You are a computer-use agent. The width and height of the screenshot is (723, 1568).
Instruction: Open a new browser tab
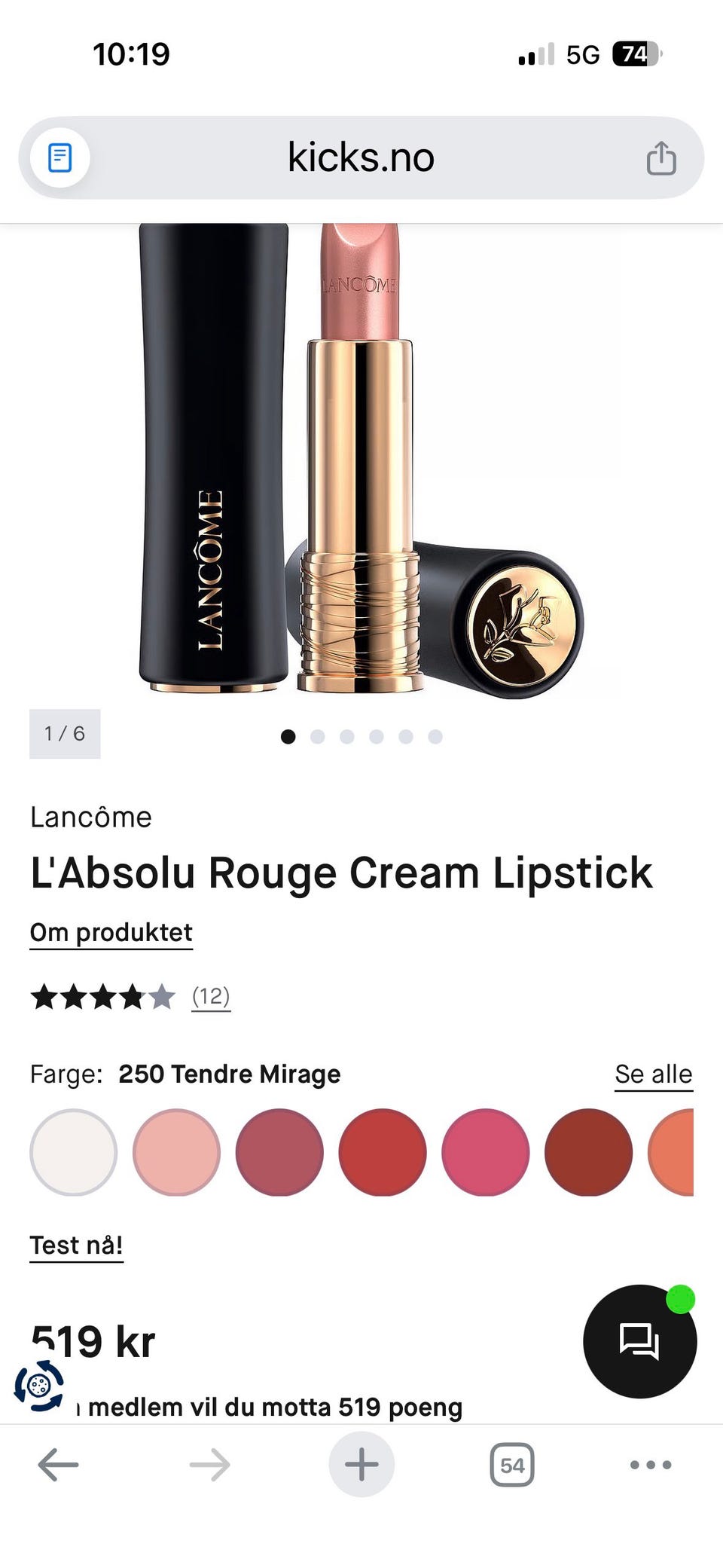point(361,1465)
